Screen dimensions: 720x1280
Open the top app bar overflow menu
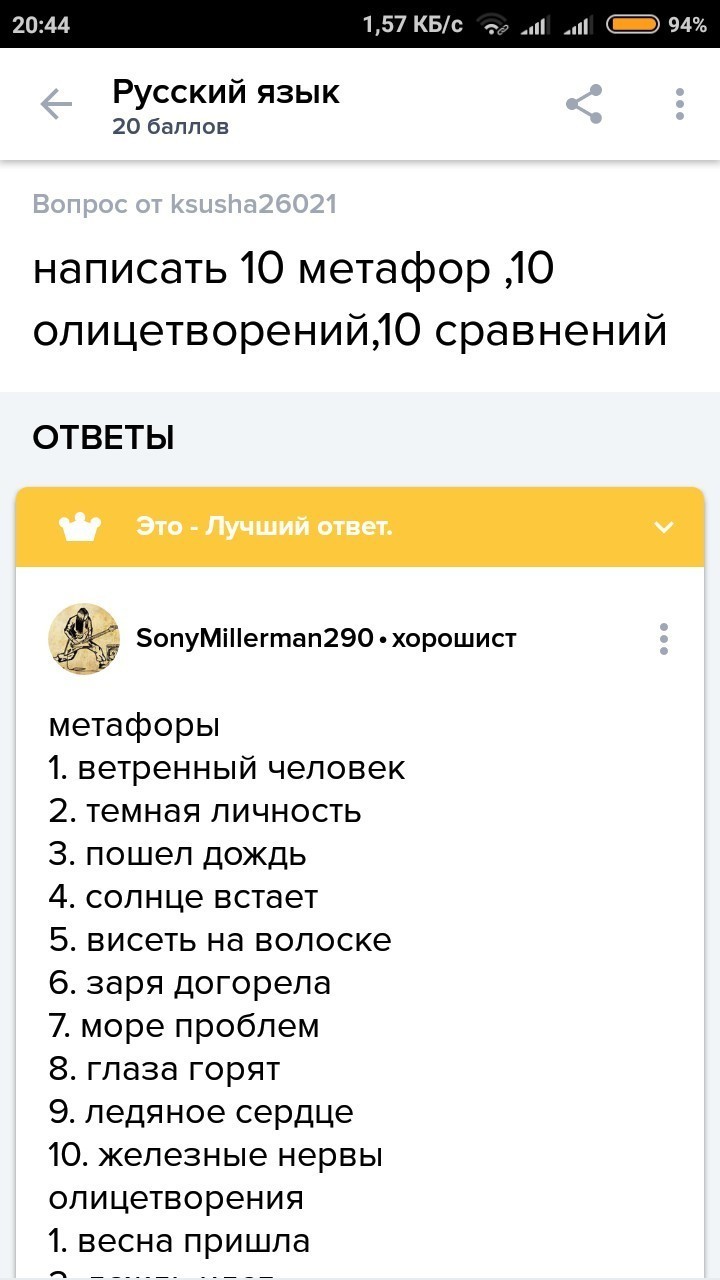point(680,105)
